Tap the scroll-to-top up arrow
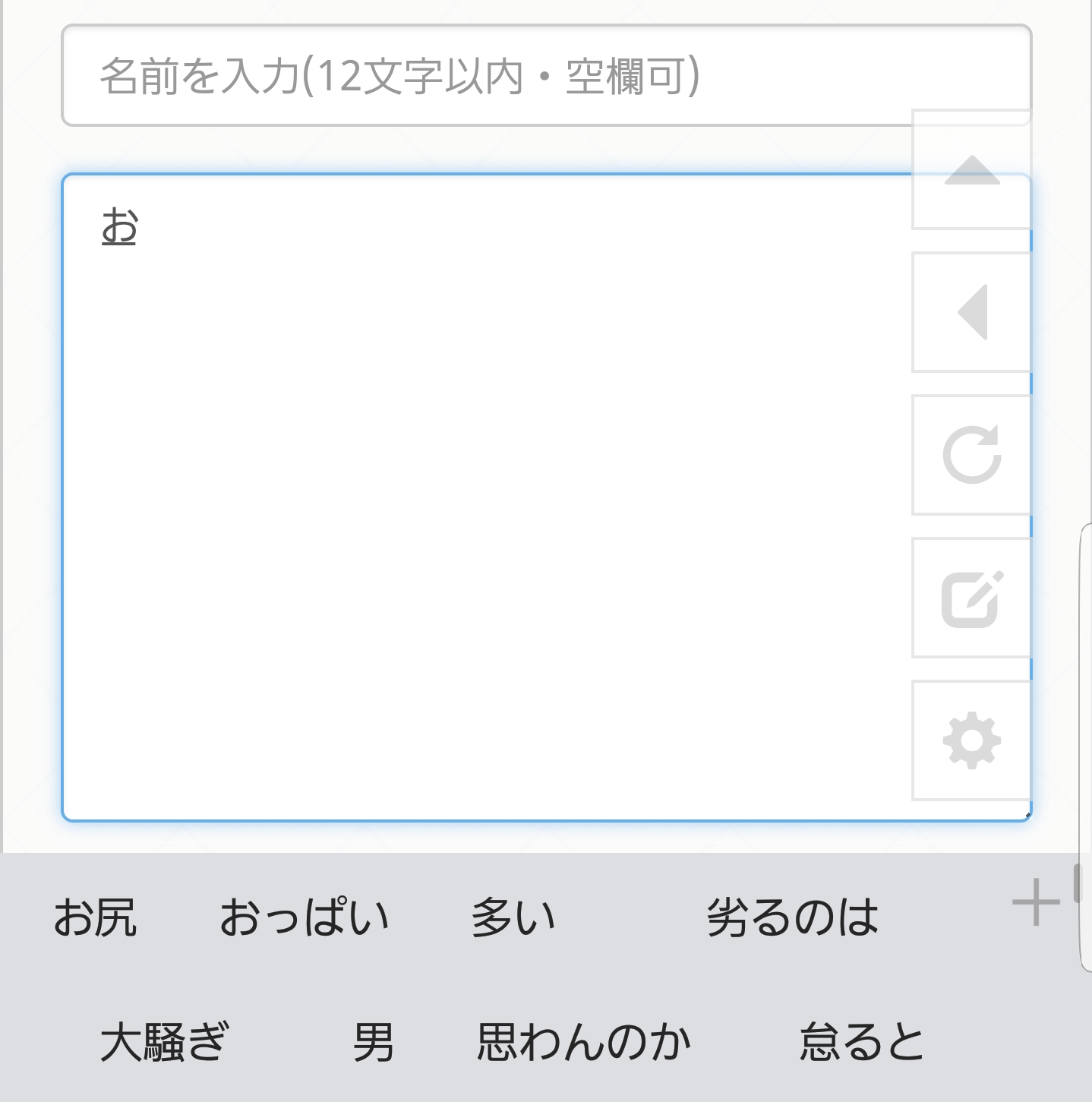 coord(971,170)
